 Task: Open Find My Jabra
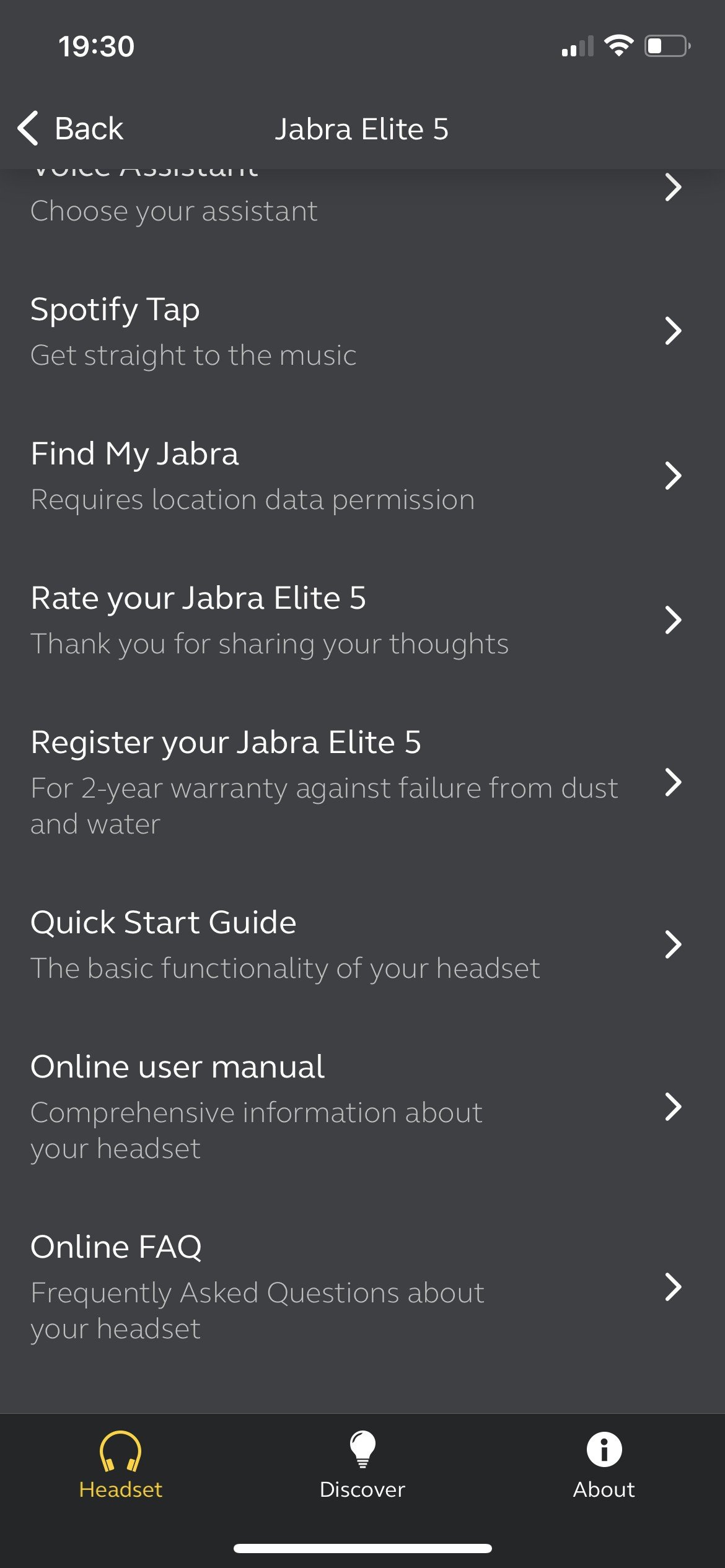pyautogui.click(x=362, y=476)
